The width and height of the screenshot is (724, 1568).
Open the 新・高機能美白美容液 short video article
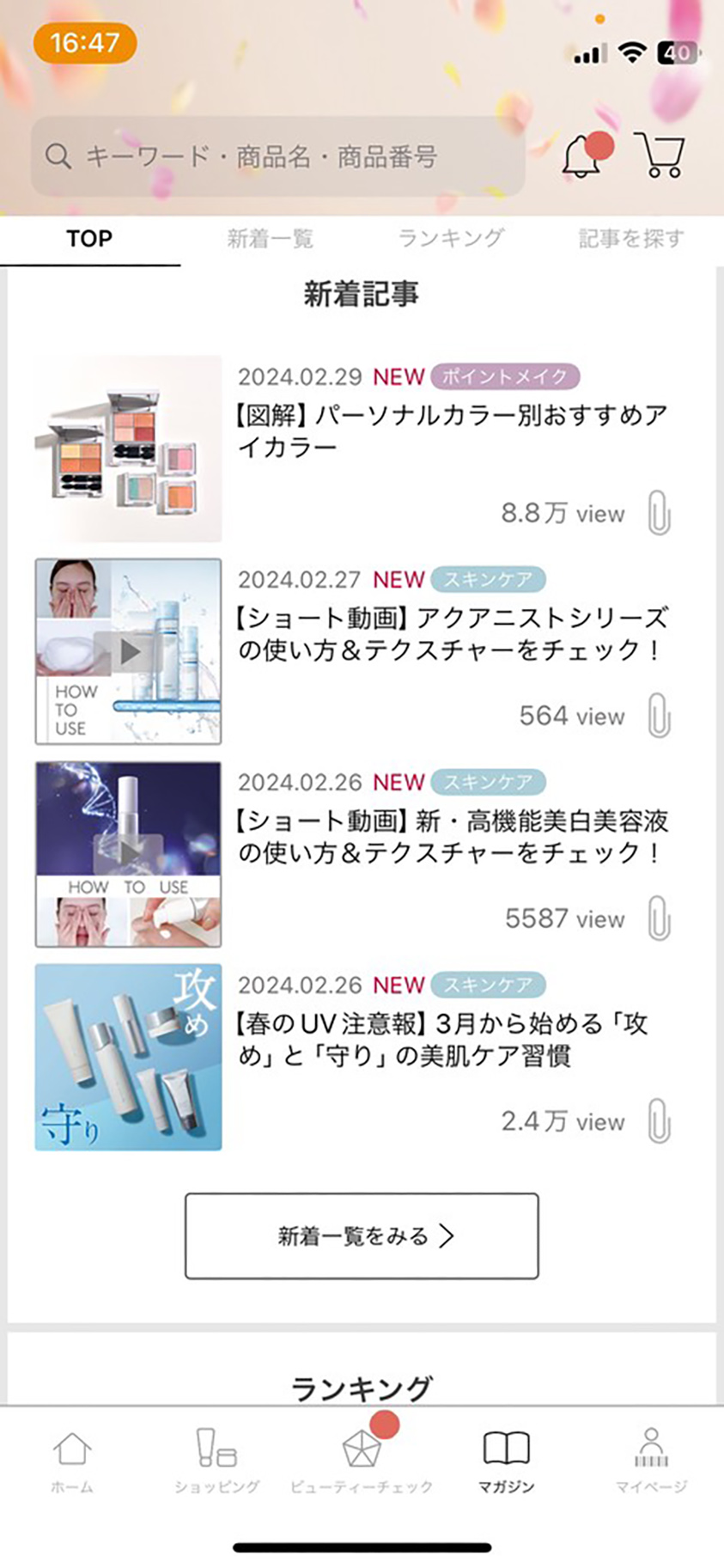(x=452, y=837)
